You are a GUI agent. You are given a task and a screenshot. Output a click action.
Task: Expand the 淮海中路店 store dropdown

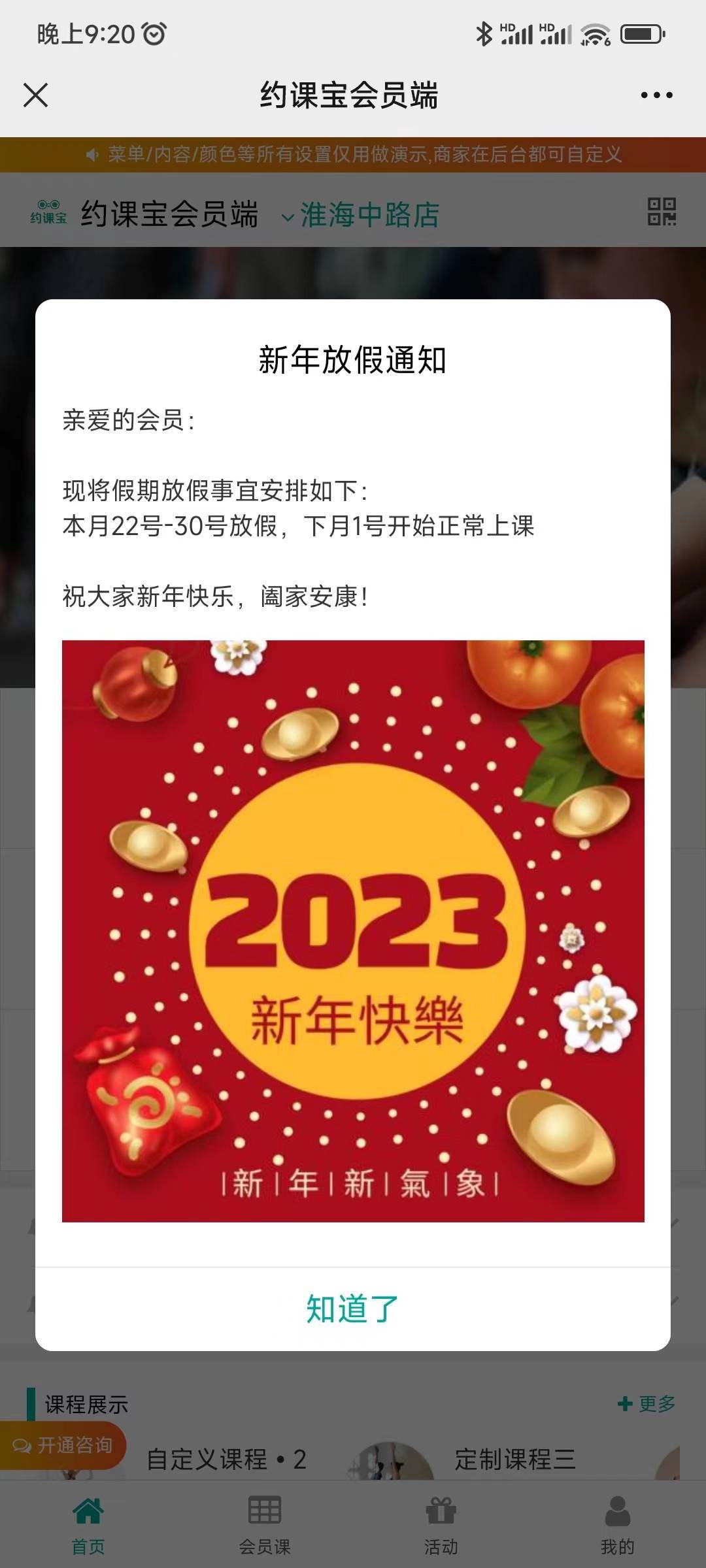tap(361, 215)
